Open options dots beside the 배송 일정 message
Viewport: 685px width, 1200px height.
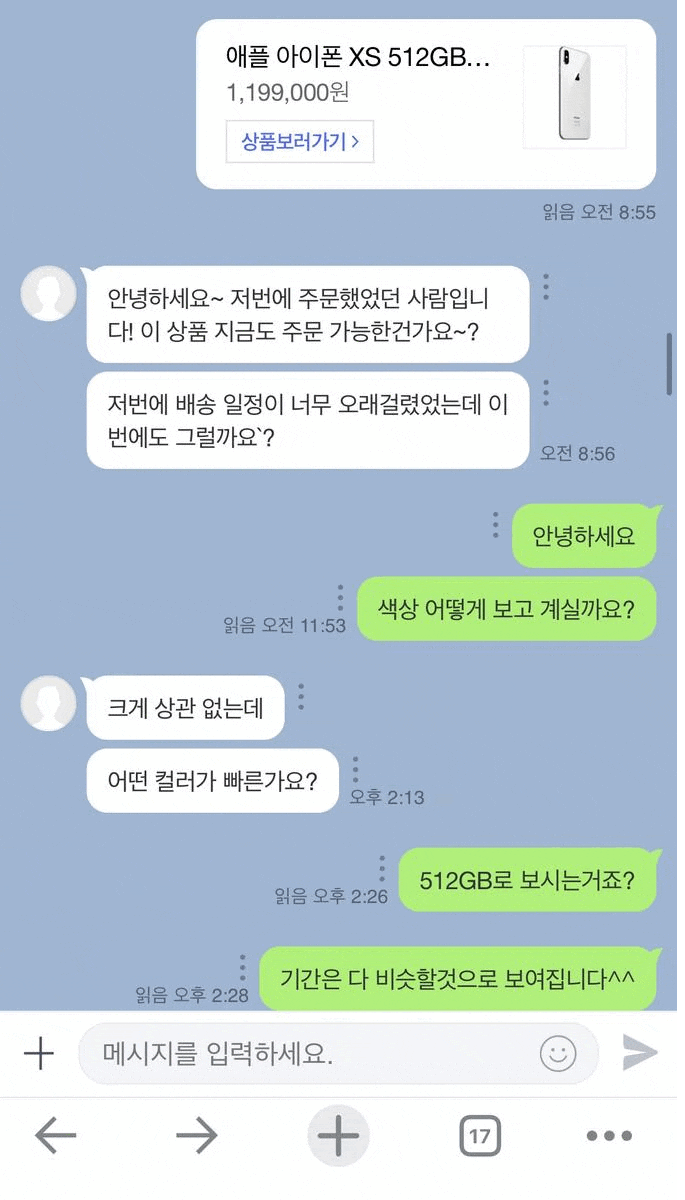point(546,393)
